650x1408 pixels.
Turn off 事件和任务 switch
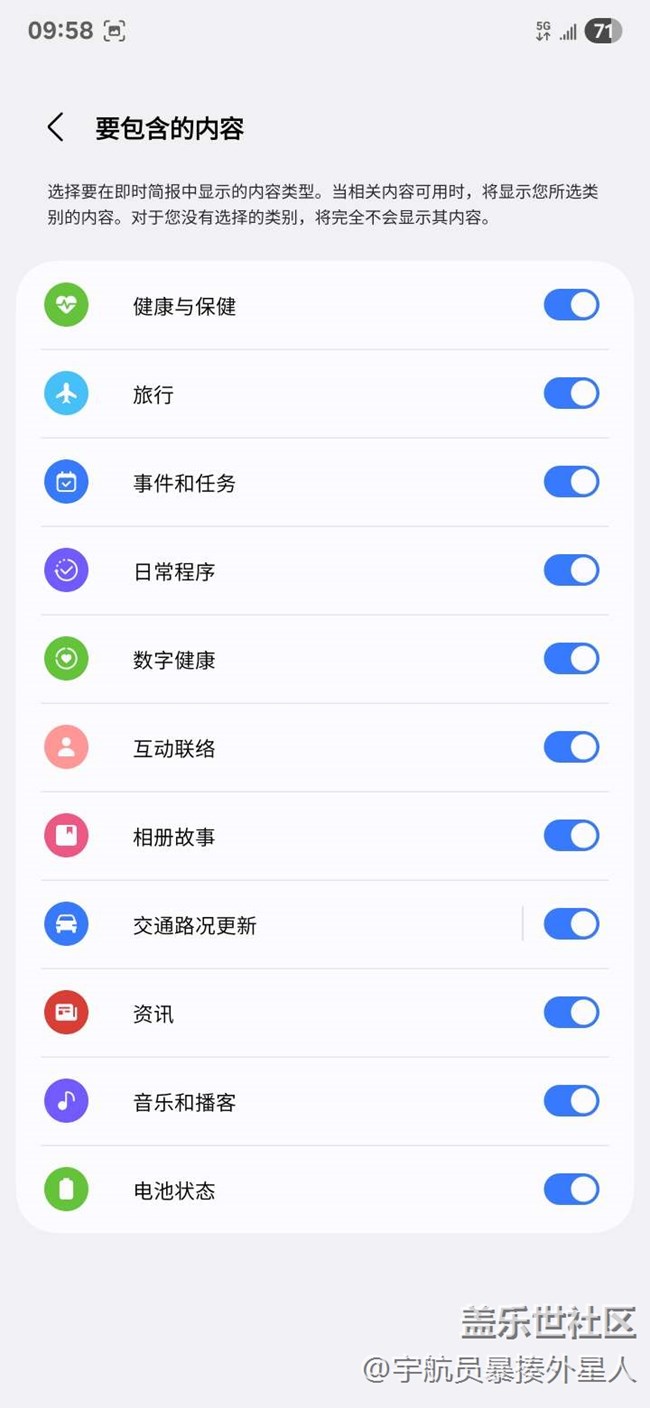click(x=571, y=482)
